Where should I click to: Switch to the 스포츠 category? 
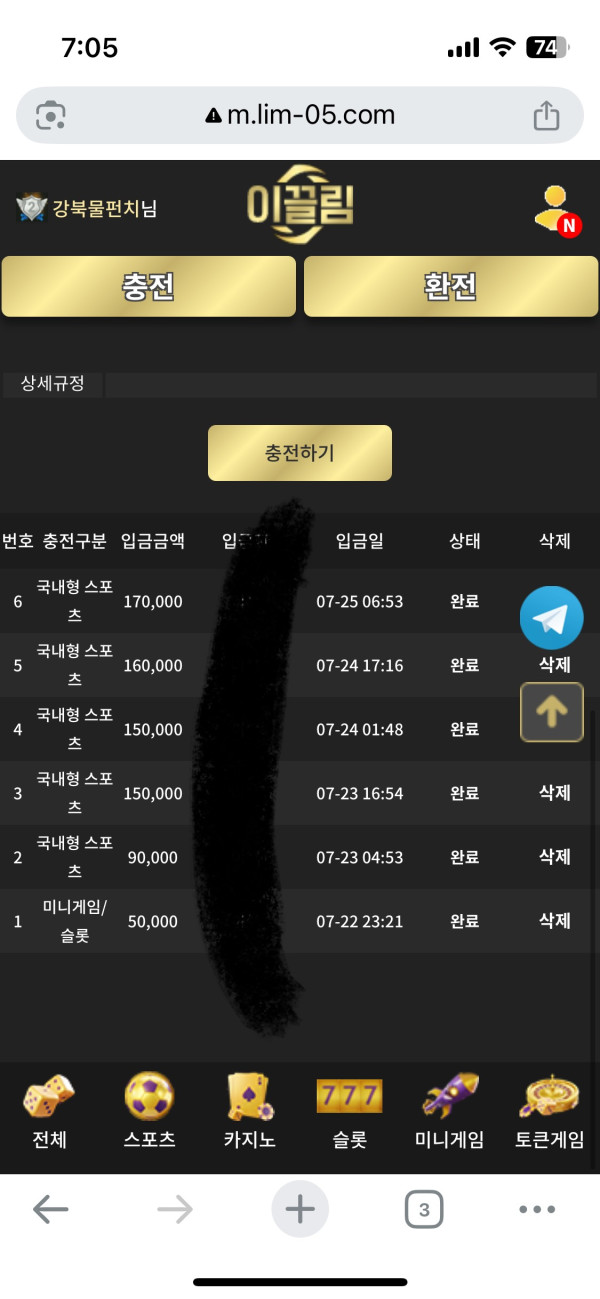tap(149, 1112)
